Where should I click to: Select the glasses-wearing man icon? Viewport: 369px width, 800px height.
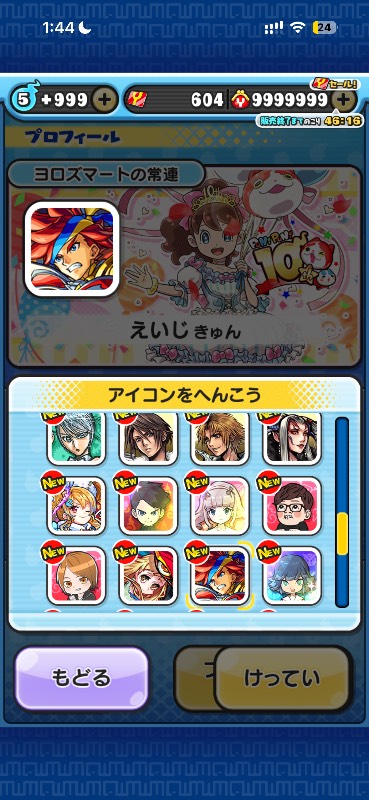point(292,506)
